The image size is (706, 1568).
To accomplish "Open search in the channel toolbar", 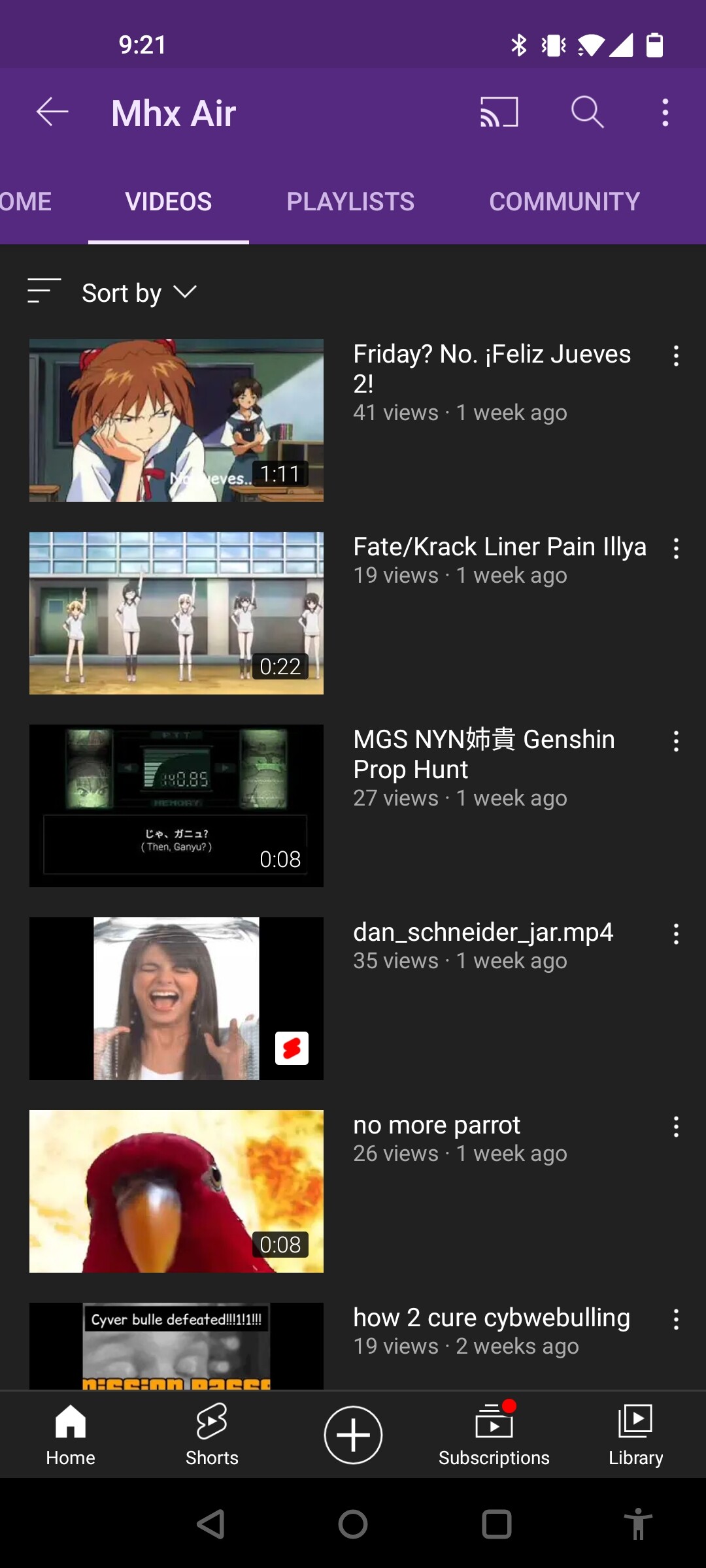I will [587, 112].
